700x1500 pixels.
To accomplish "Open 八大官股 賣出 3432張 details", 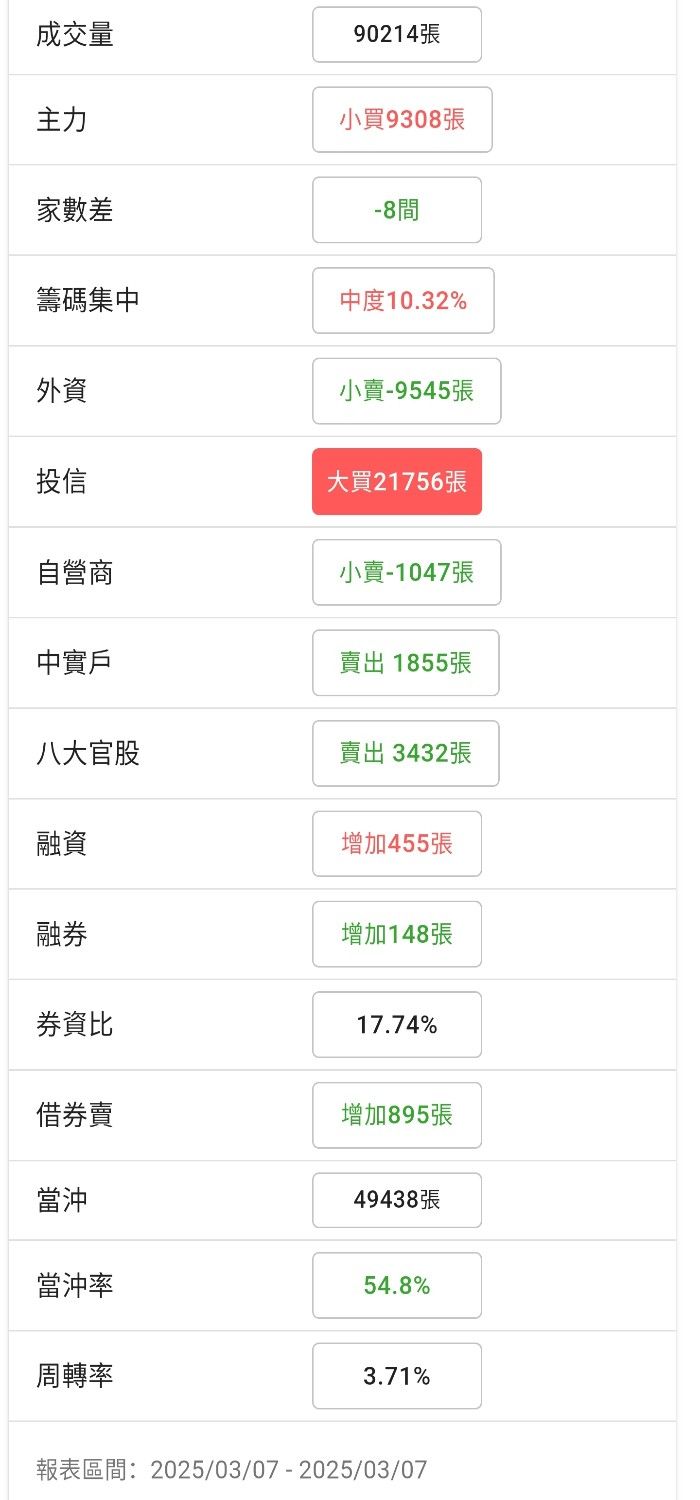I will [x=406, y=753].
